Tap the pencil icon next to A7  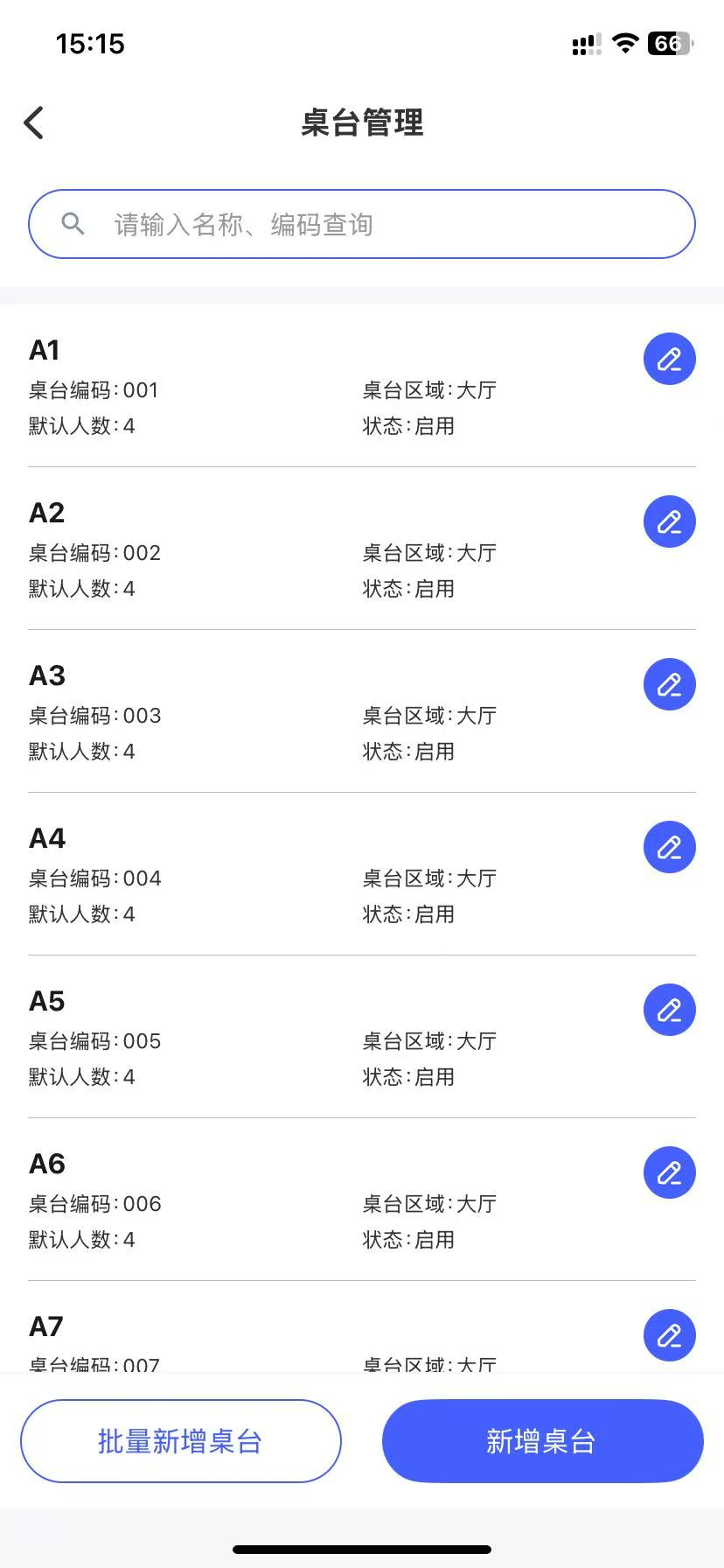pyautogui.click(x=669, y=1335)
